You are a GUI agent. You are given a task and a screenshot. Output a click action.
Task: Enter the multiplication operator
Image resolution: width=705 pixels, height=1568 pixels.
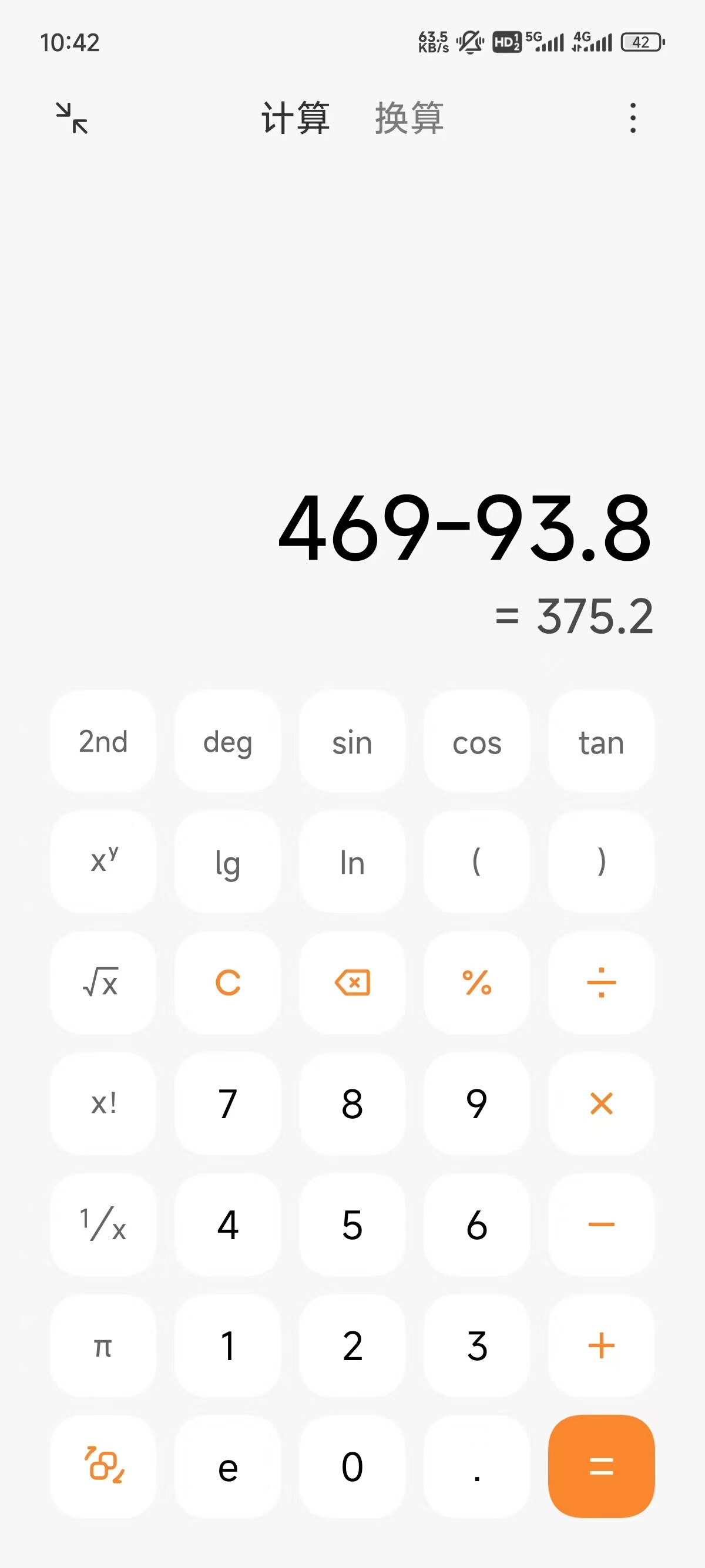point(602,1103)
